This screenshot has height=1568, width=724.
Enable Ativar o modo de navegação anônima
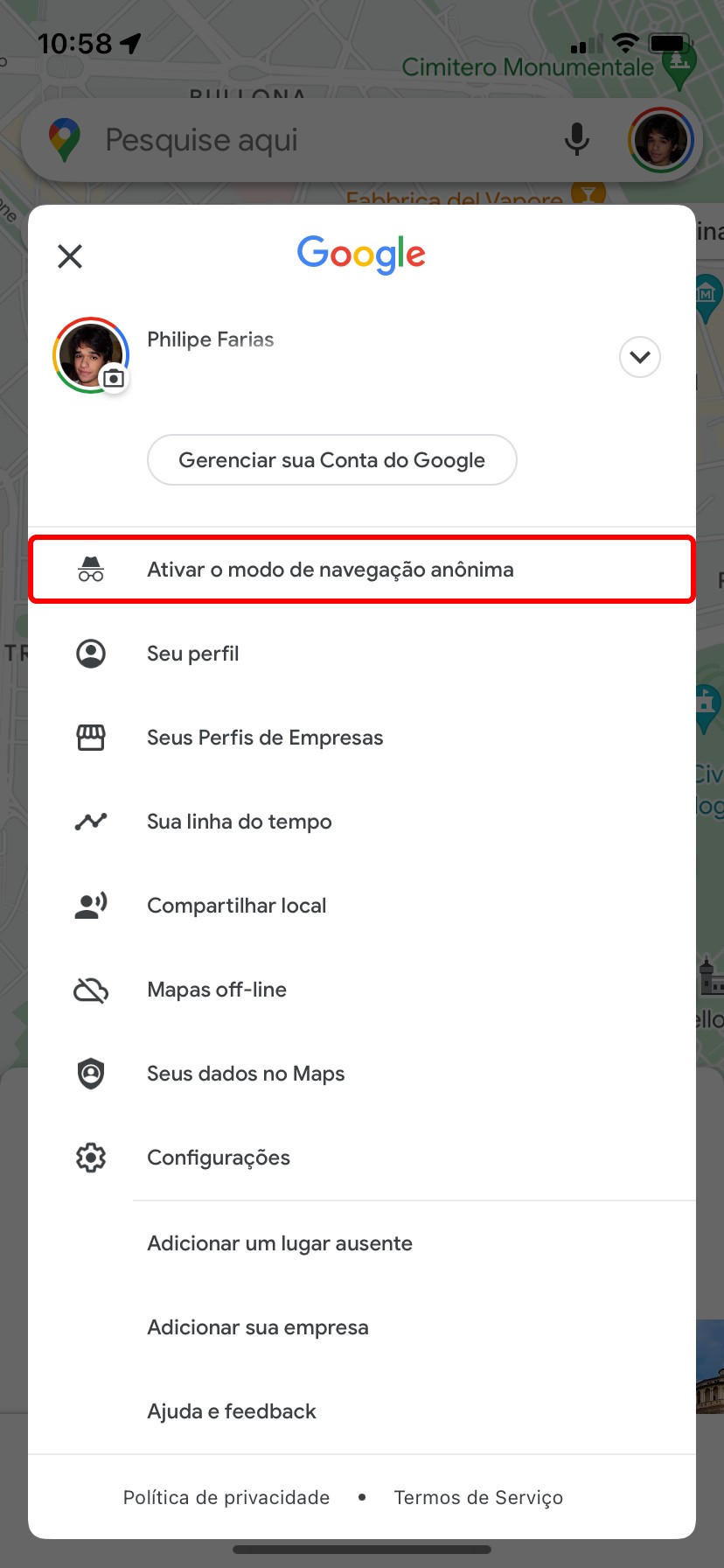(x=362, y=570)
